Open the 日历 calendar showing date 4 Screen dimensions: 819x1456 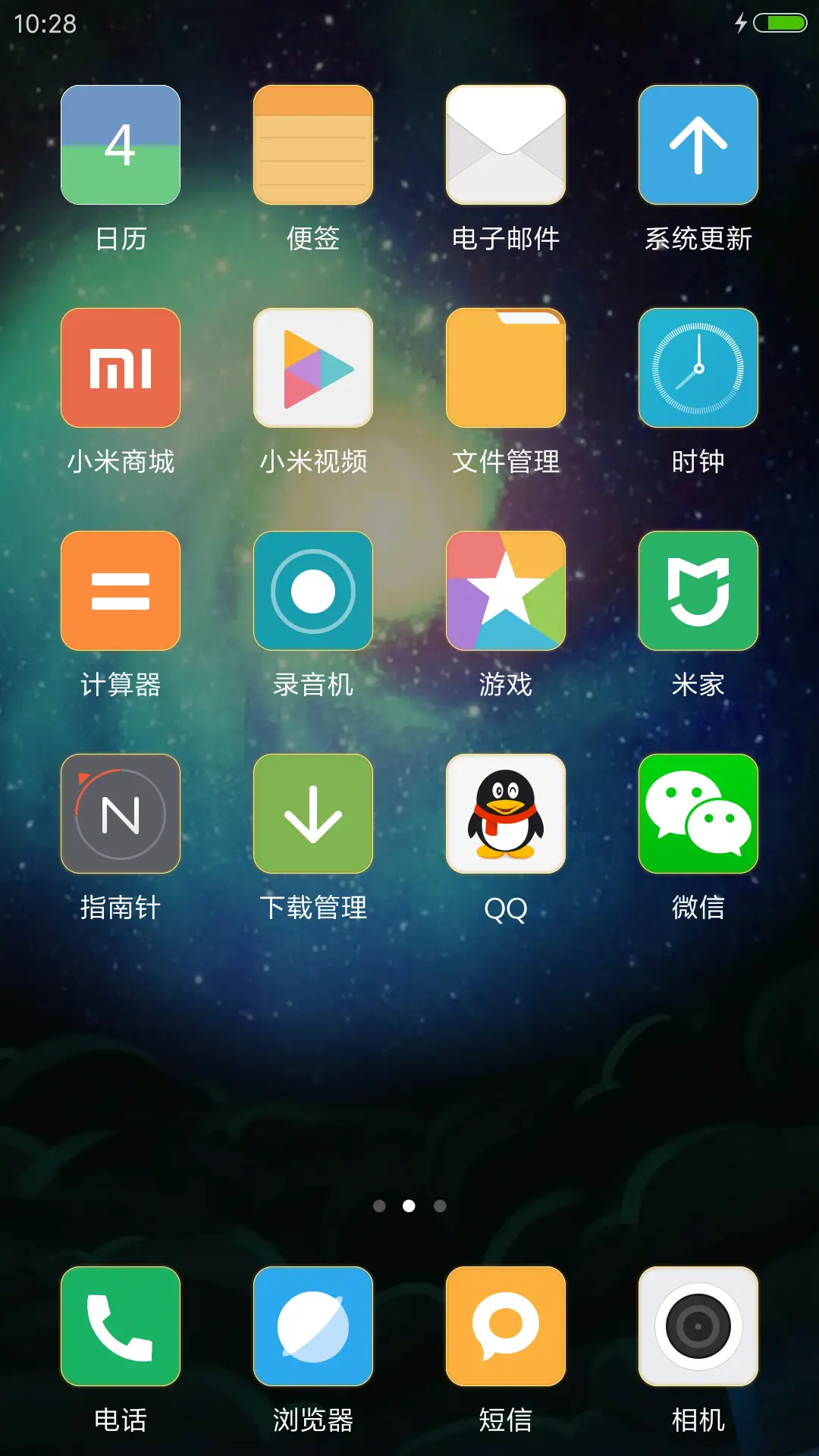120,144
